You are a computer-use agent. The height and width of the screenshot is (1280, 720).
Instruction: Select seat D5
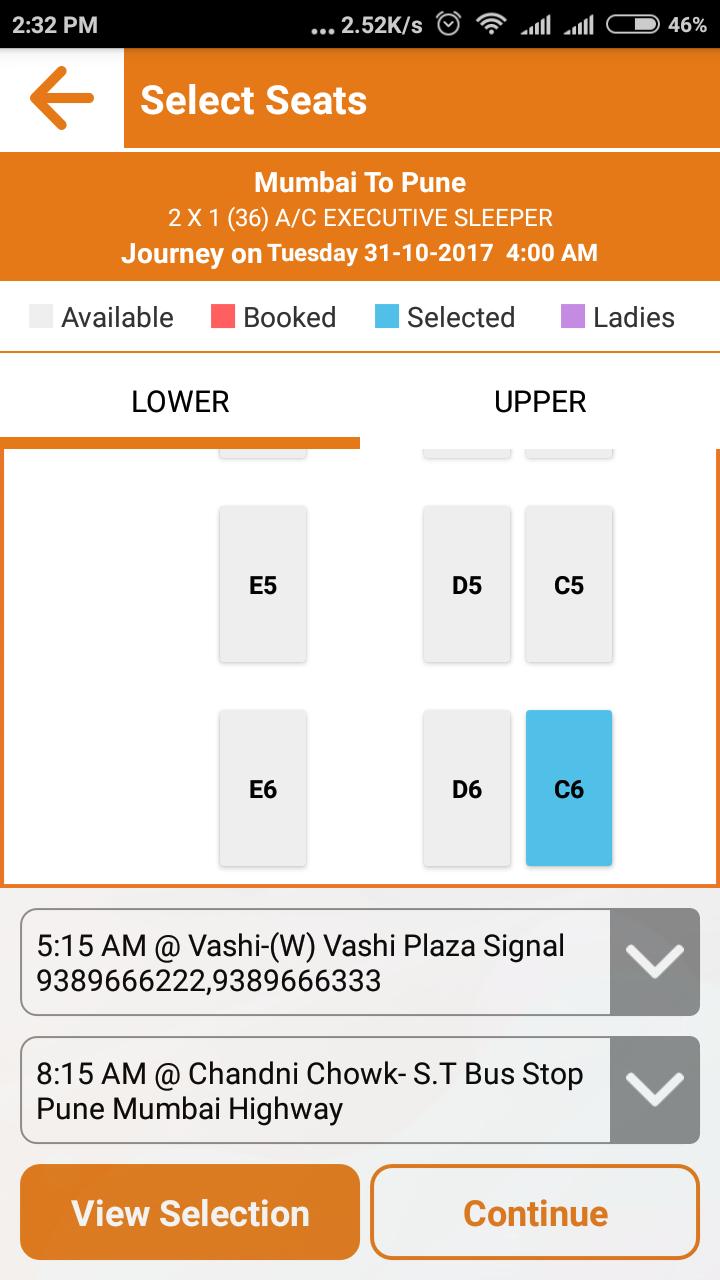click(x=467, y=585)
